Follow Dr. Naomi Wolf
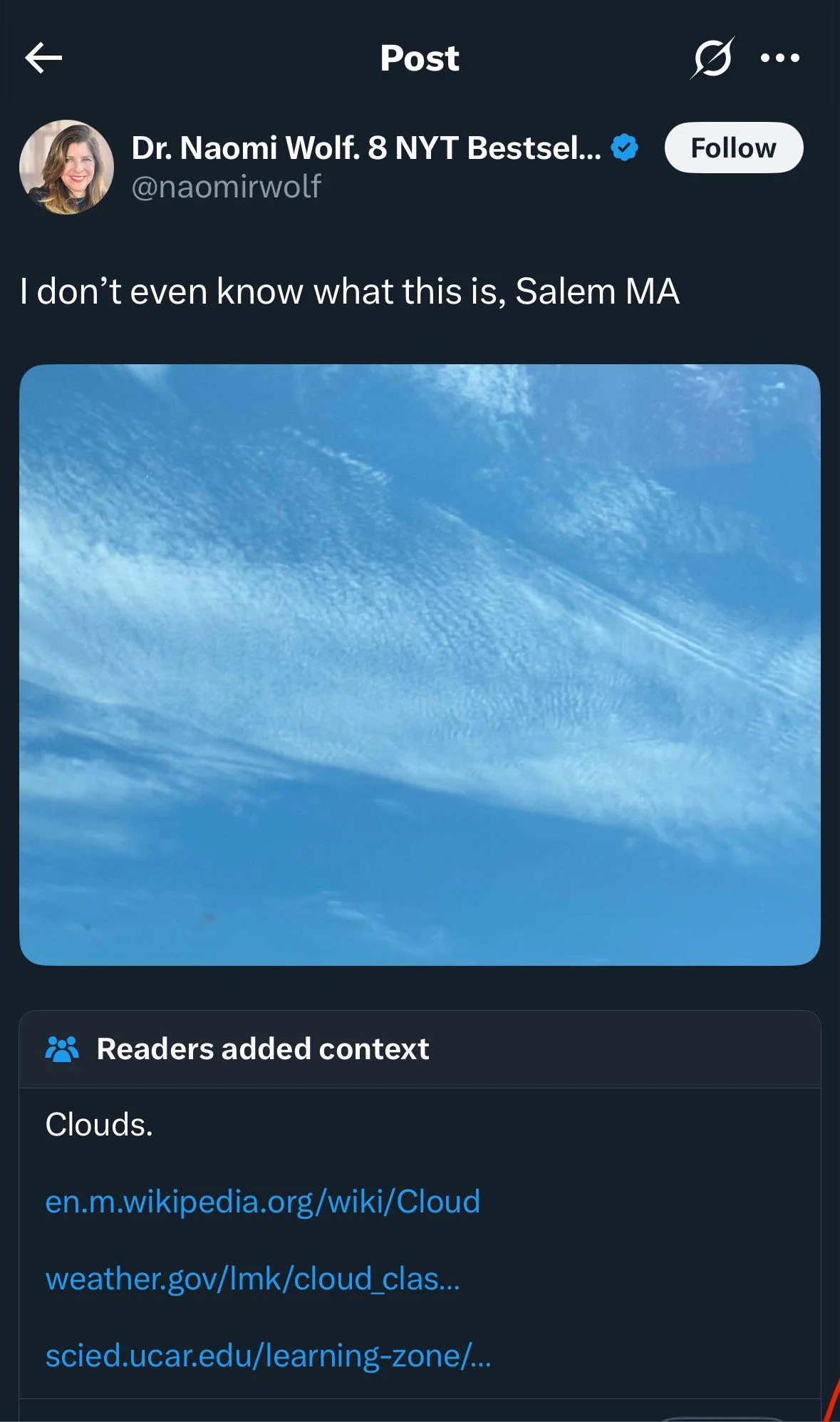The image size is (840, 1422). [734, 148]
